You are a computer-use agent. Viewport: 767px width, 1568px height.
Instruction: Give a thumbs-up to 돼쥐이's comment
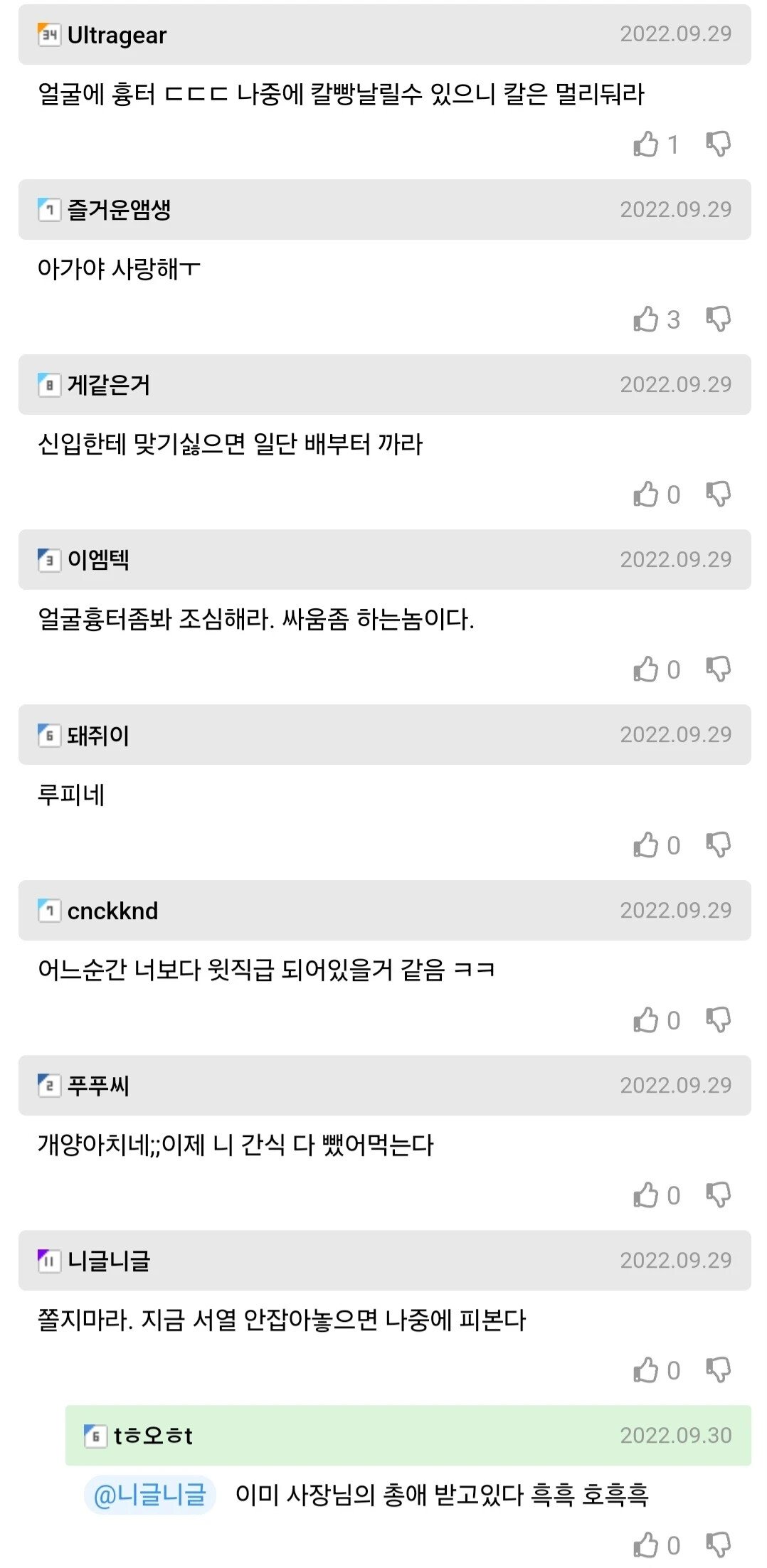(x=646, y=845)
